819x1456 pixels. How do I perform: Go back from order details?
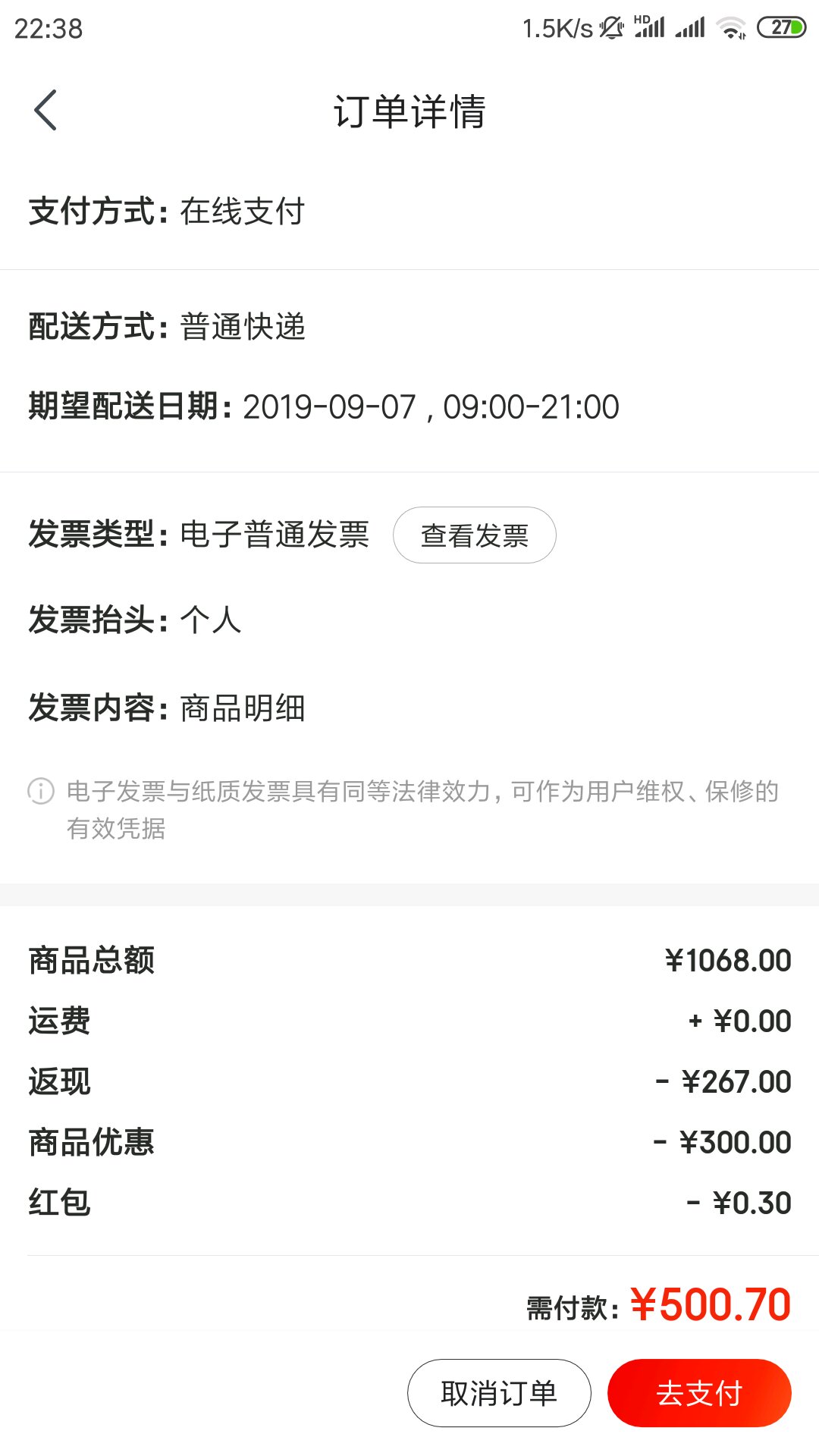pyautogui.click(x=45, y=111)
